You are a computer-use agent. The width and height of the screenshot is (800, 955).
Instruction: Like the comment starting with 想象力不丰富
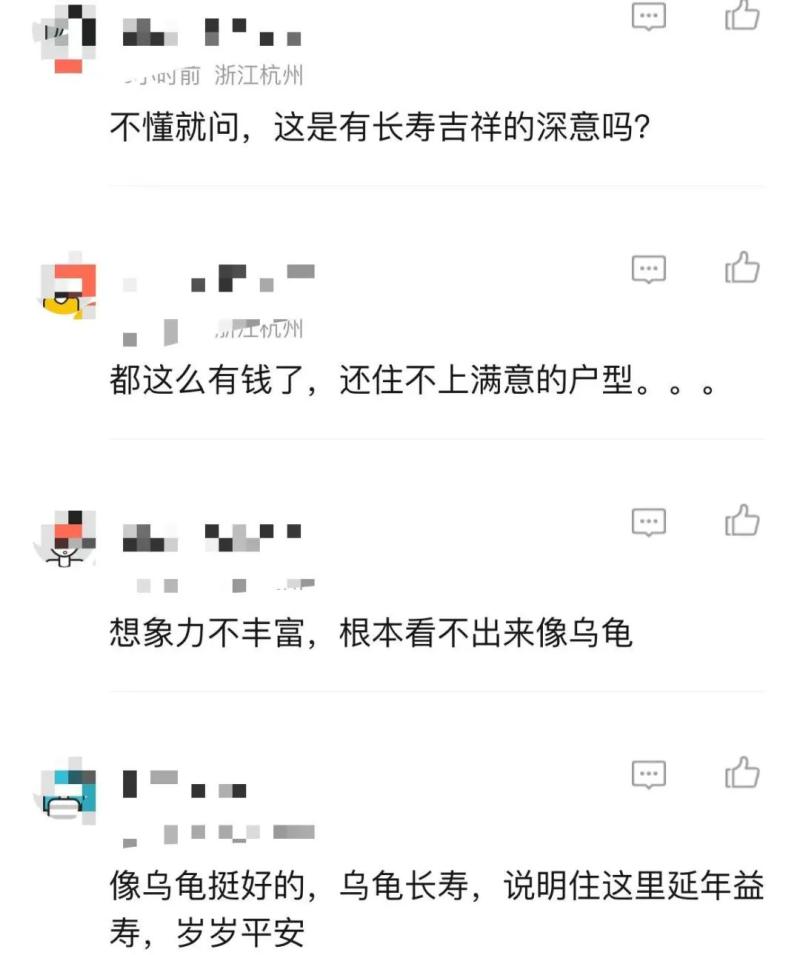[741, 520]
